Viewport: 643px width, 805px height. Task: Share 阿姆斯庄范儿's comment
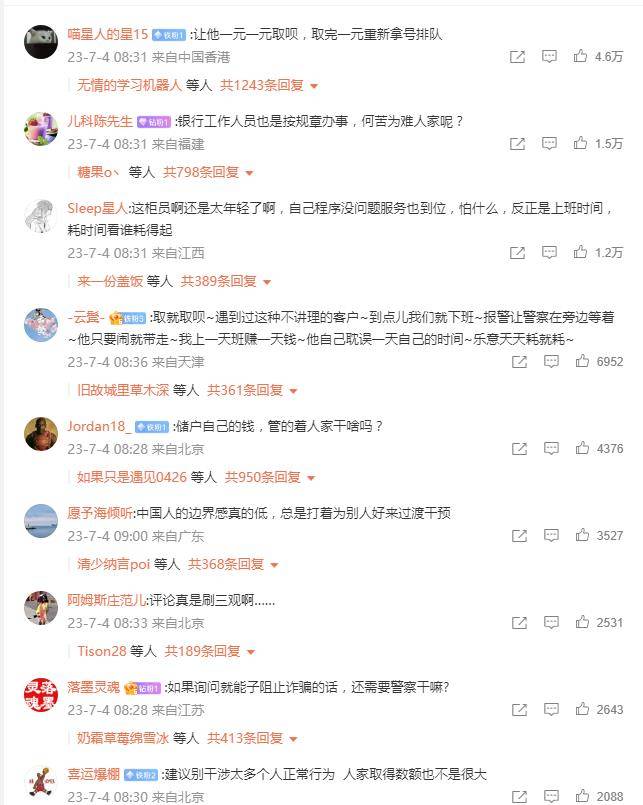point(517,622)
